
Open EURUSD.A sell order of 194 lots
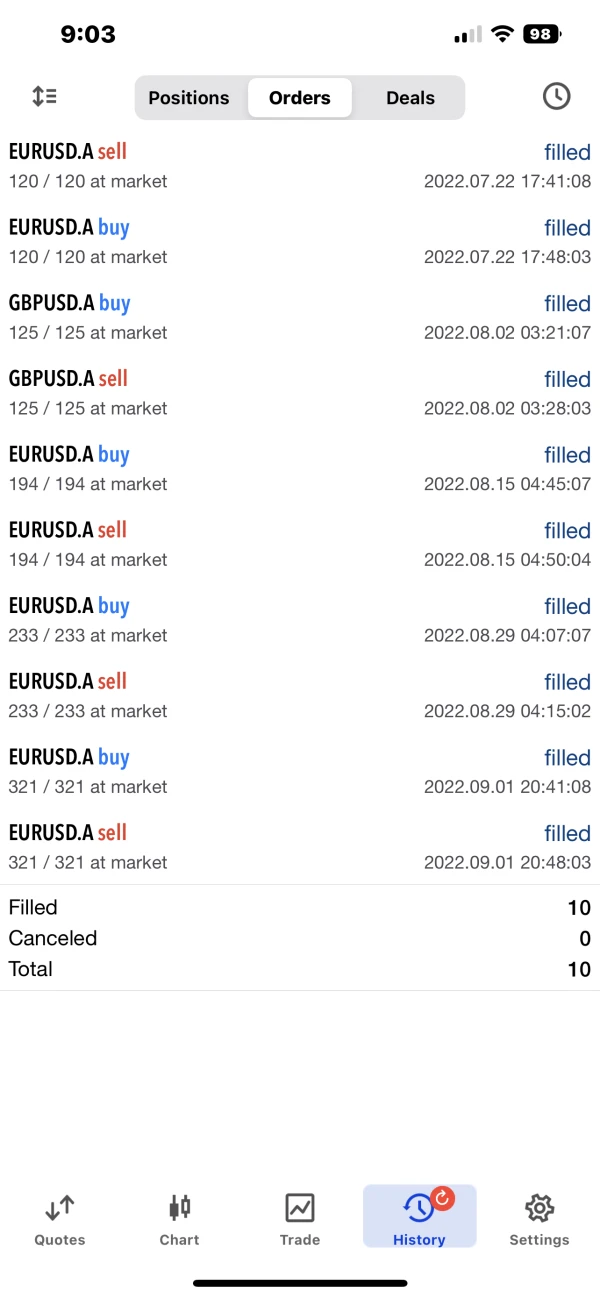pos(300,545)
